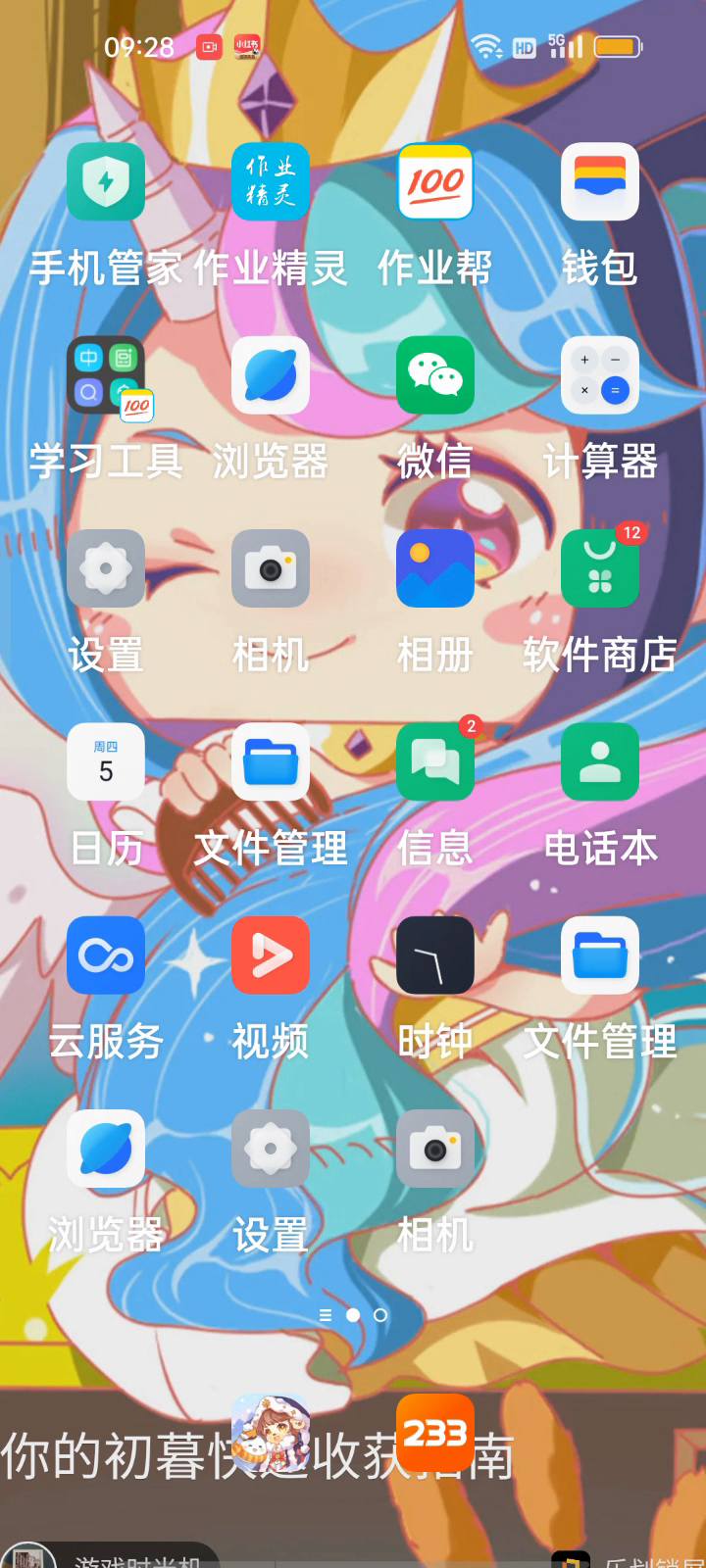Open the 手机管家 security app
The image size is (706, 1568).
[106, 182]
